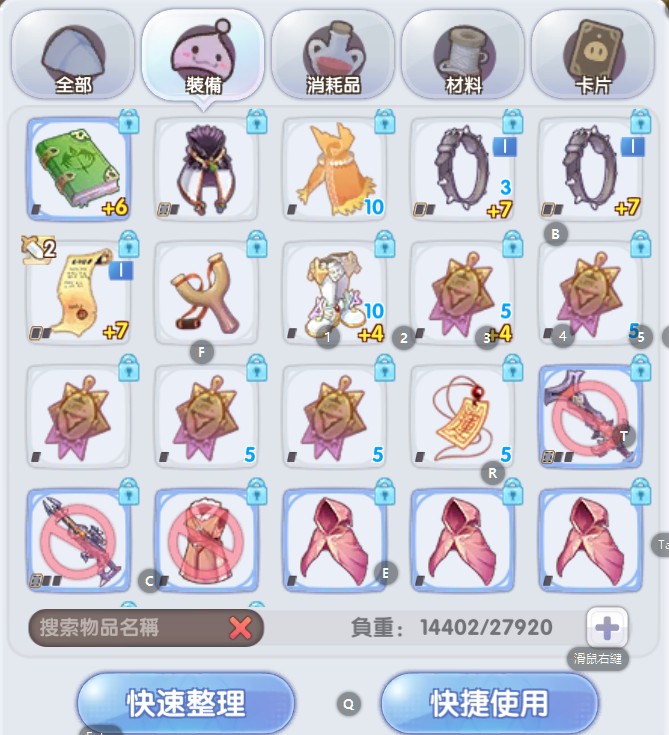Tap the 快捷使用 button

coord(490,703)
